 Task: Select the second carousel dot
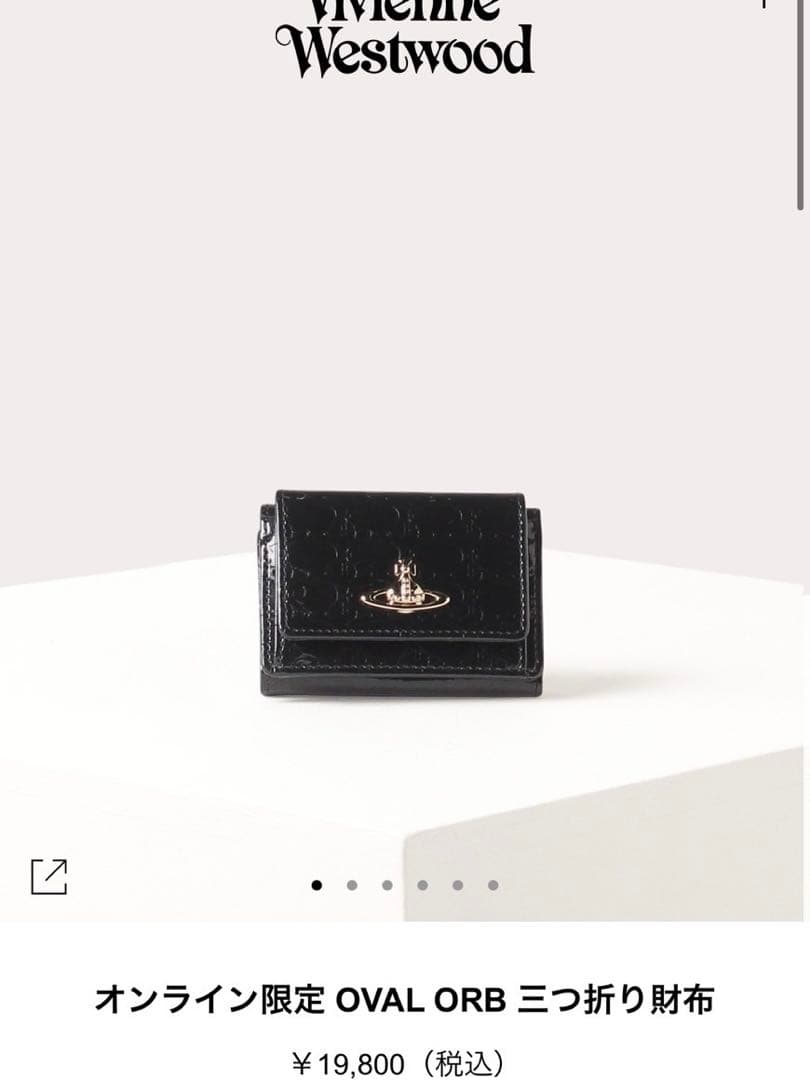(351, 884)
